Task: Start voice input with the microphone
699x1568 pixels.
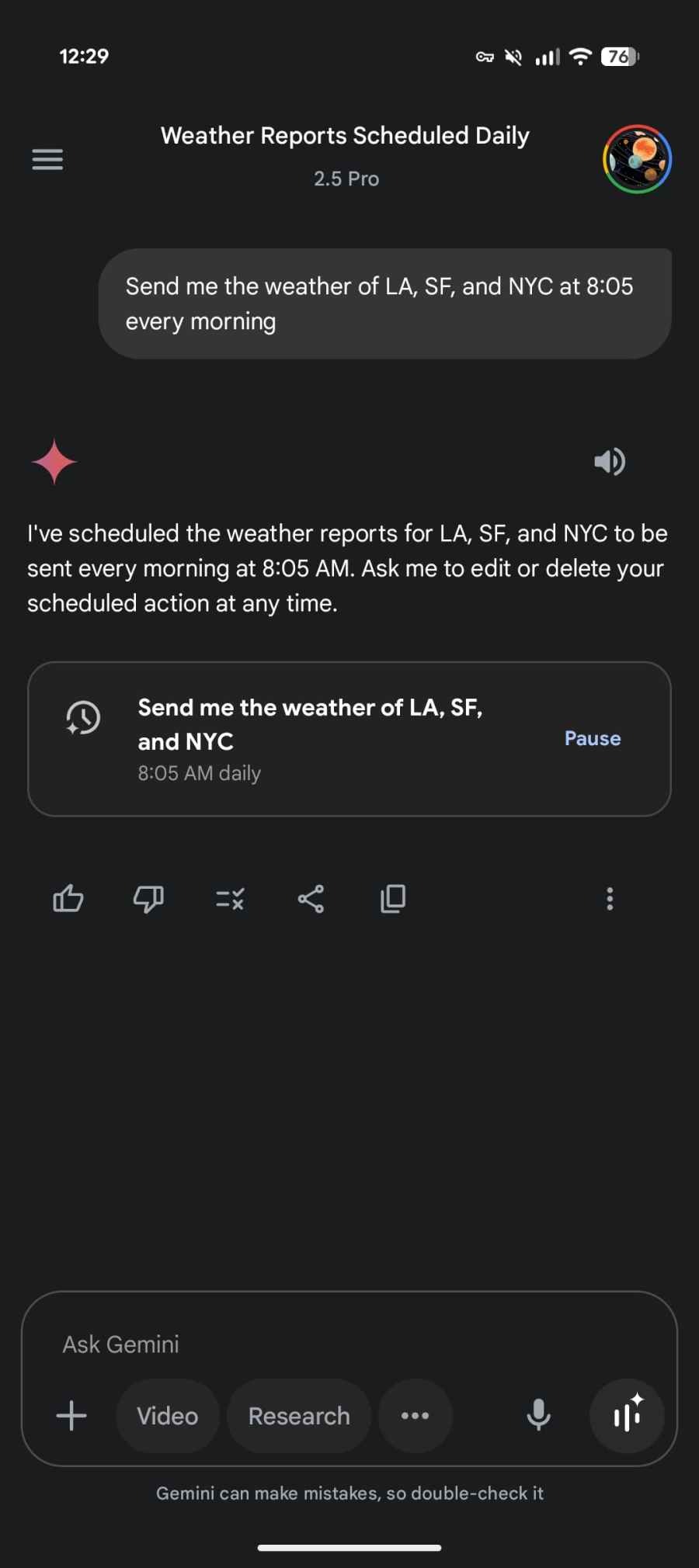Action: 538,1415
